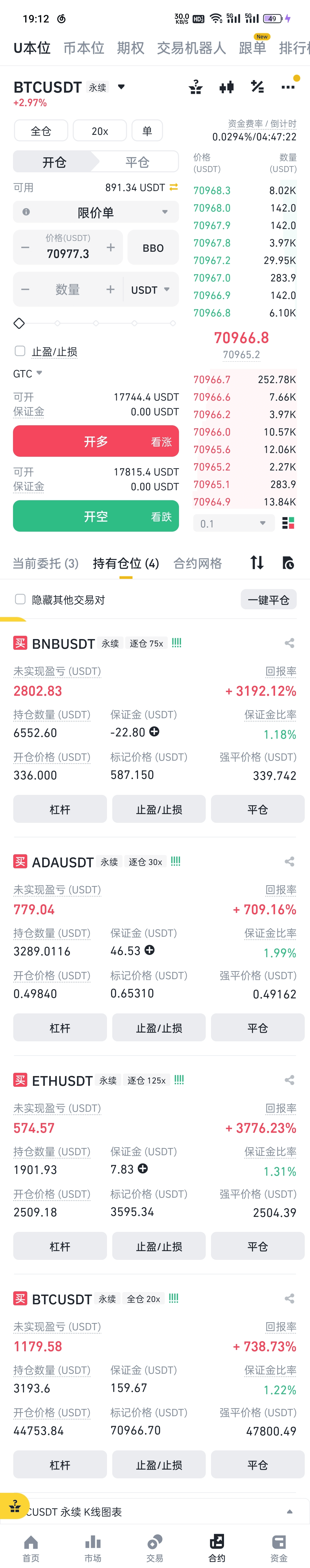Viewport: 310px width, 1568px height.
Task: Go to the 市场 bottom tab
Action: (92, 1548)
